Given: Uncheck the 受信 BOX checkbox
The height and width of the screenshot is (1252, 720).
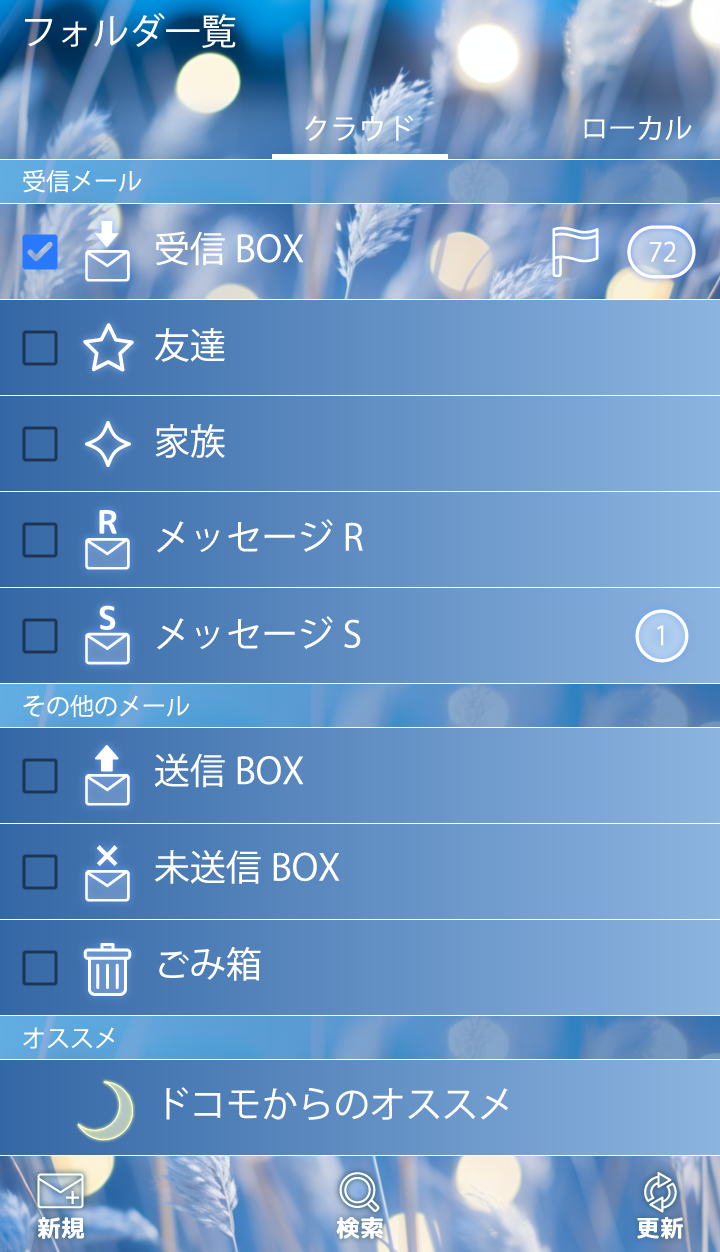Looking at the screenshot, I should (40, 252).
